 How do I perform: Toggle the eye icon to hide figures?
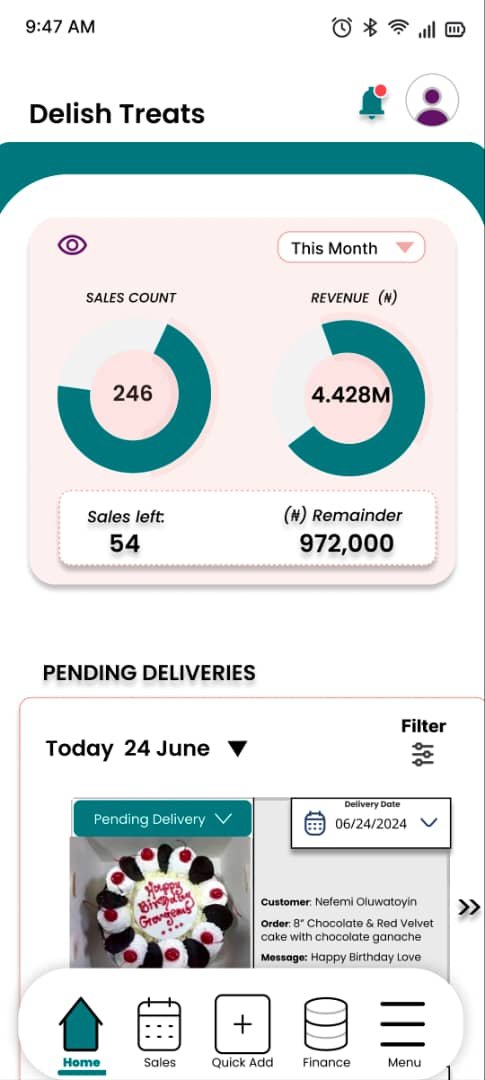[x=72, y=245]
